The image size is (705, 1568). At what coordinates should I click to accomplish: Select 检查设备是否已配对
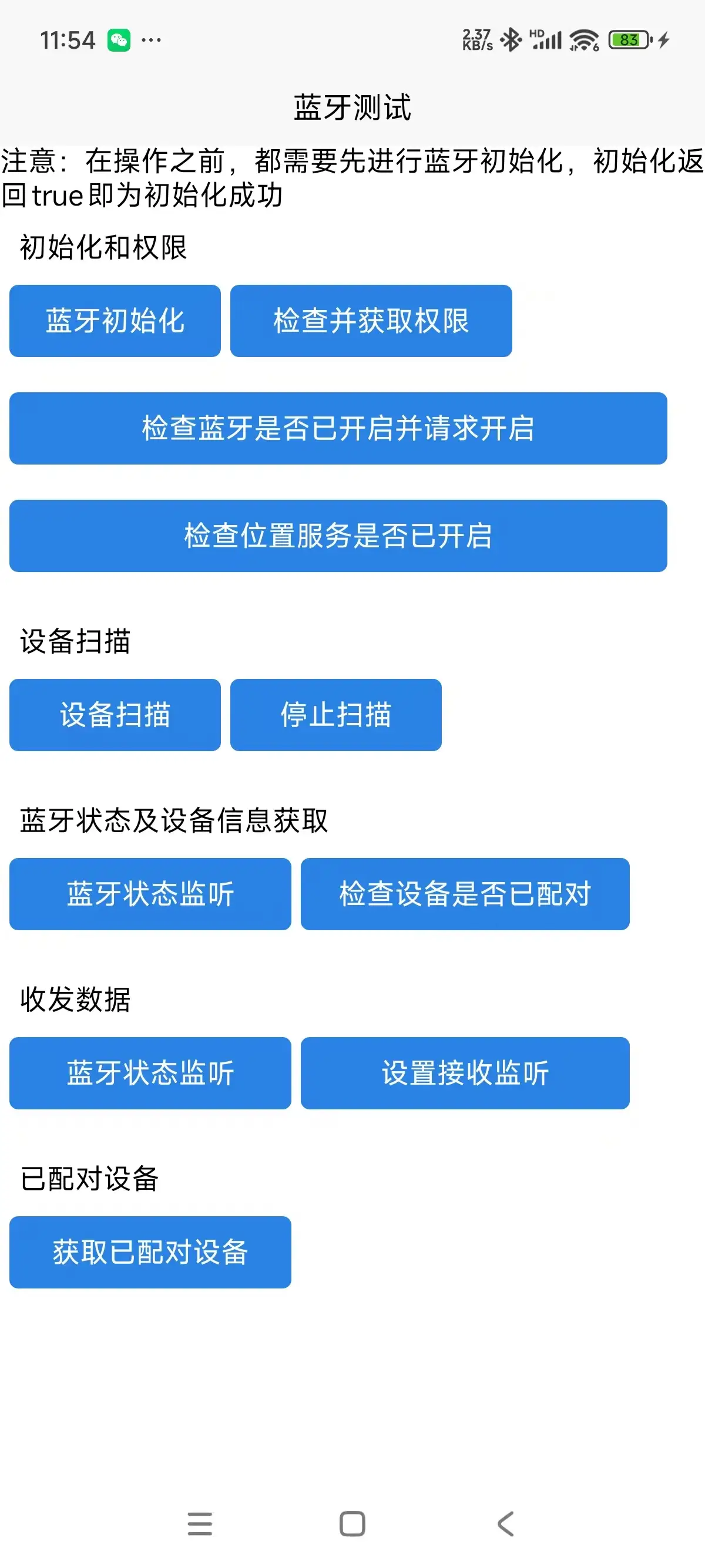point(465,894)
